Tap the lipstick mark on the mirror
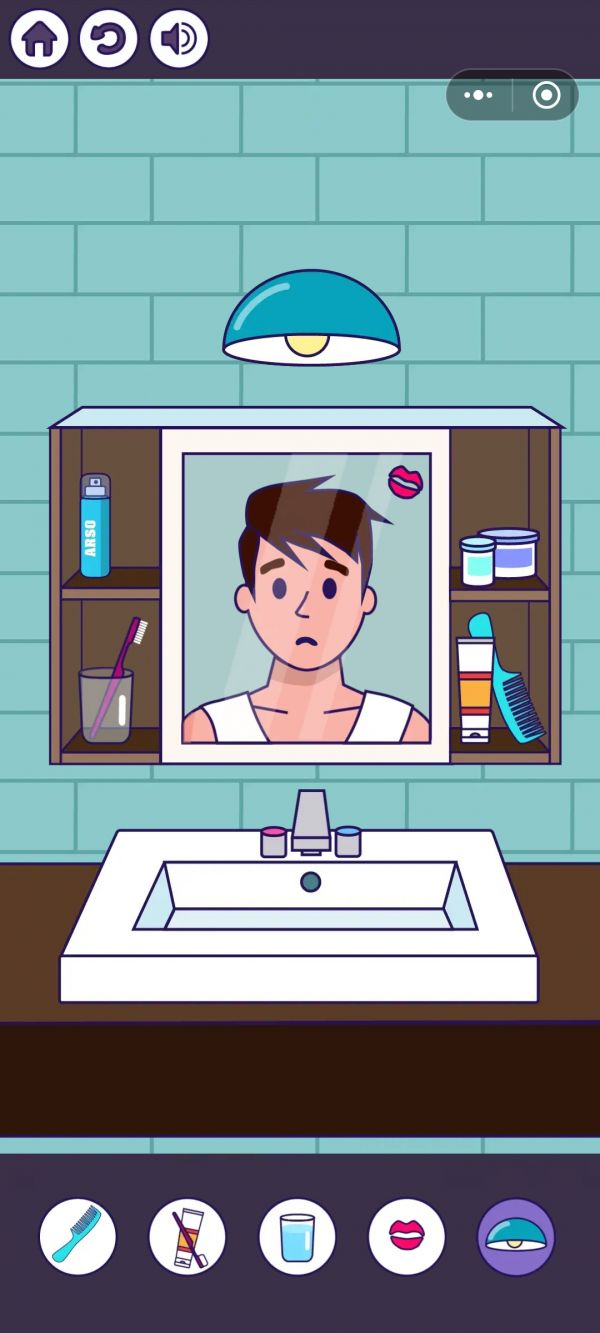Image resolution: width=600 pixels, height=1333 pixels. point(405,481)
